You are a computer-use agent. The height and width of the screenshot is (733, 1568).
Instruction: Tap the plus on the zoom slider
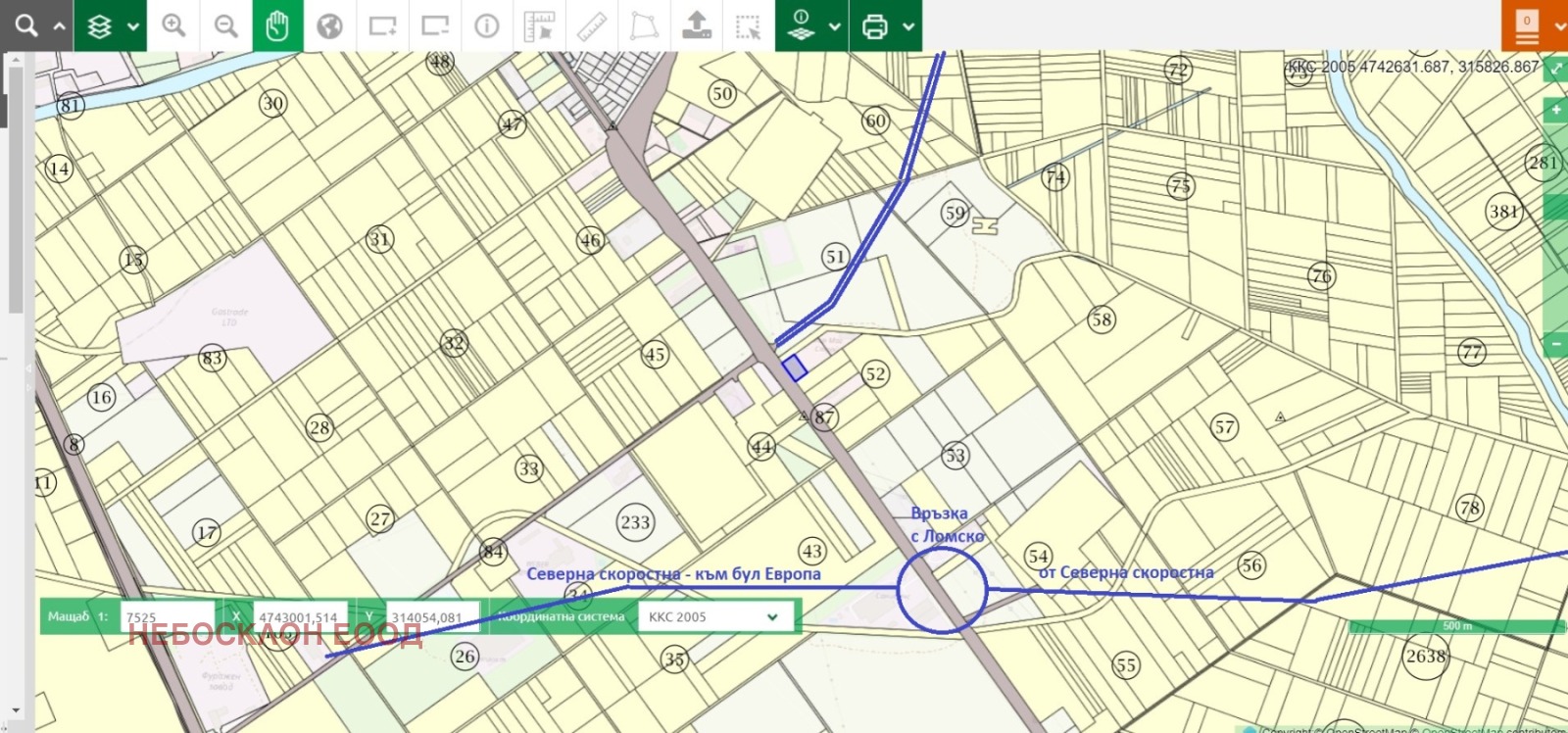point(1555,110)
